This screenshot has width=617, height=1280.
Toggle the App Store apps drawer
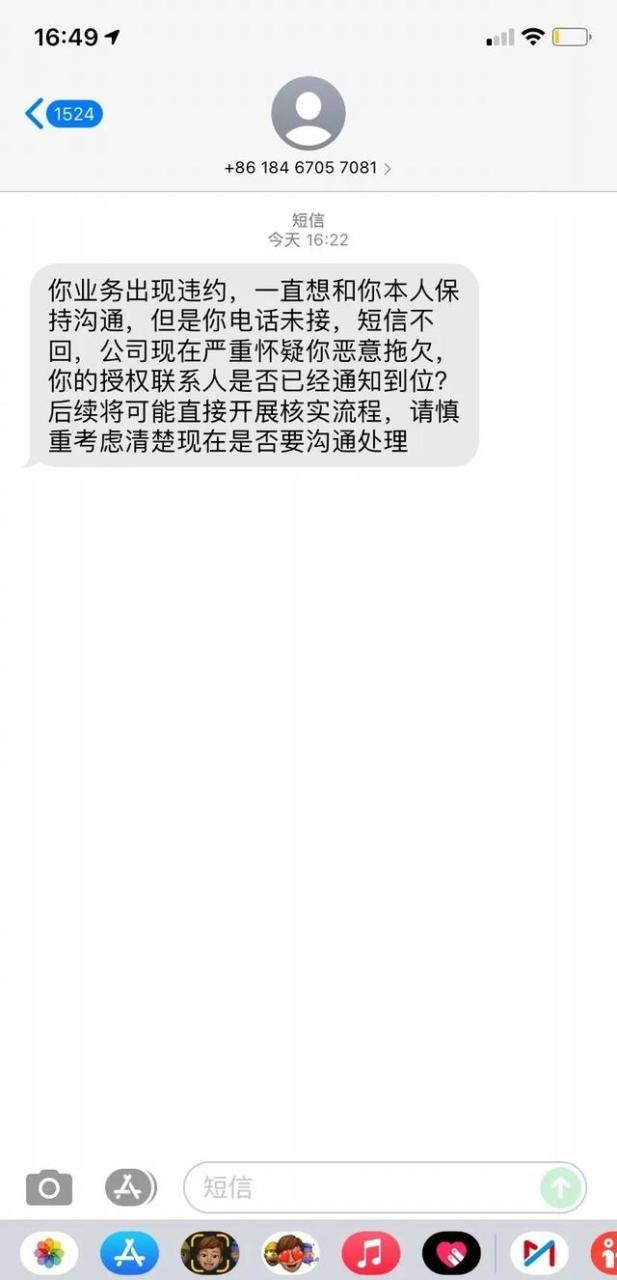(x=131, y=1187)
